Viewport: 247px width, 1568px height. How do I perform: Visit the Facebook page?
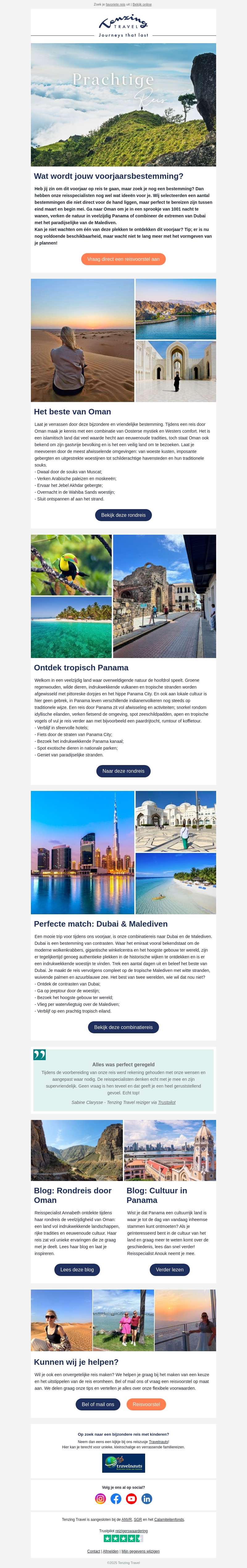[116, 1499]
